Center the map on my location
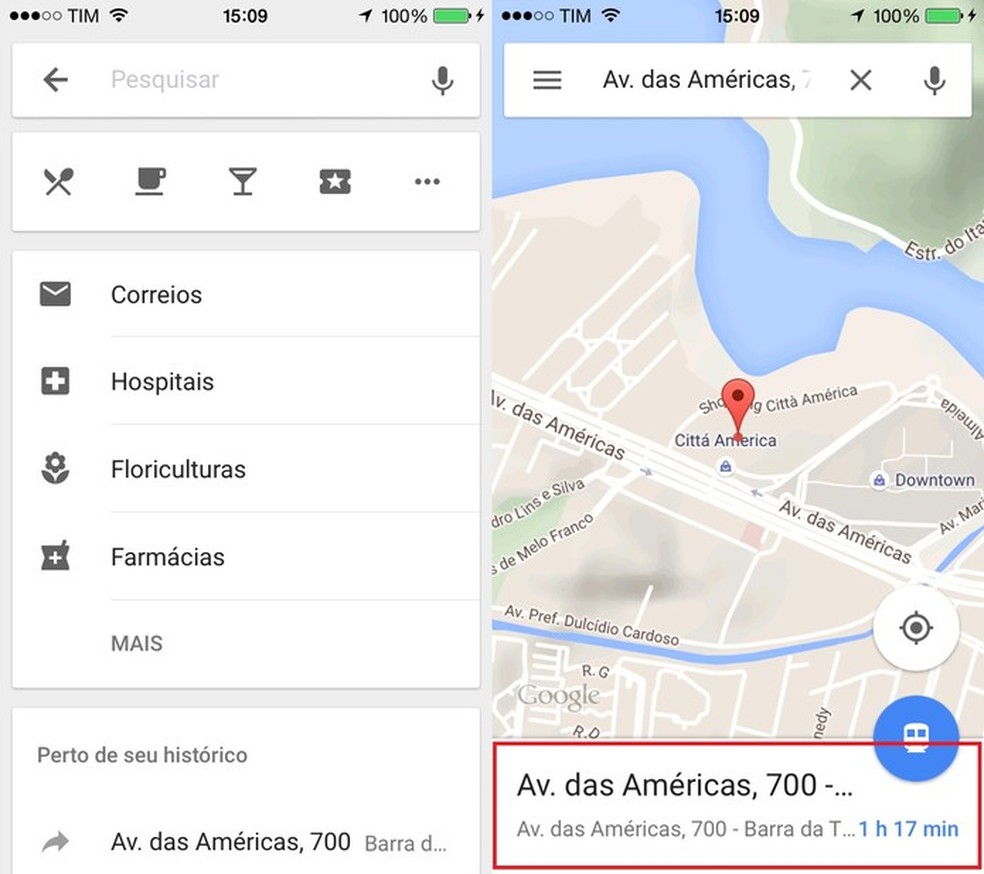The height and width of the screenshot is (874, 984). 915,628
